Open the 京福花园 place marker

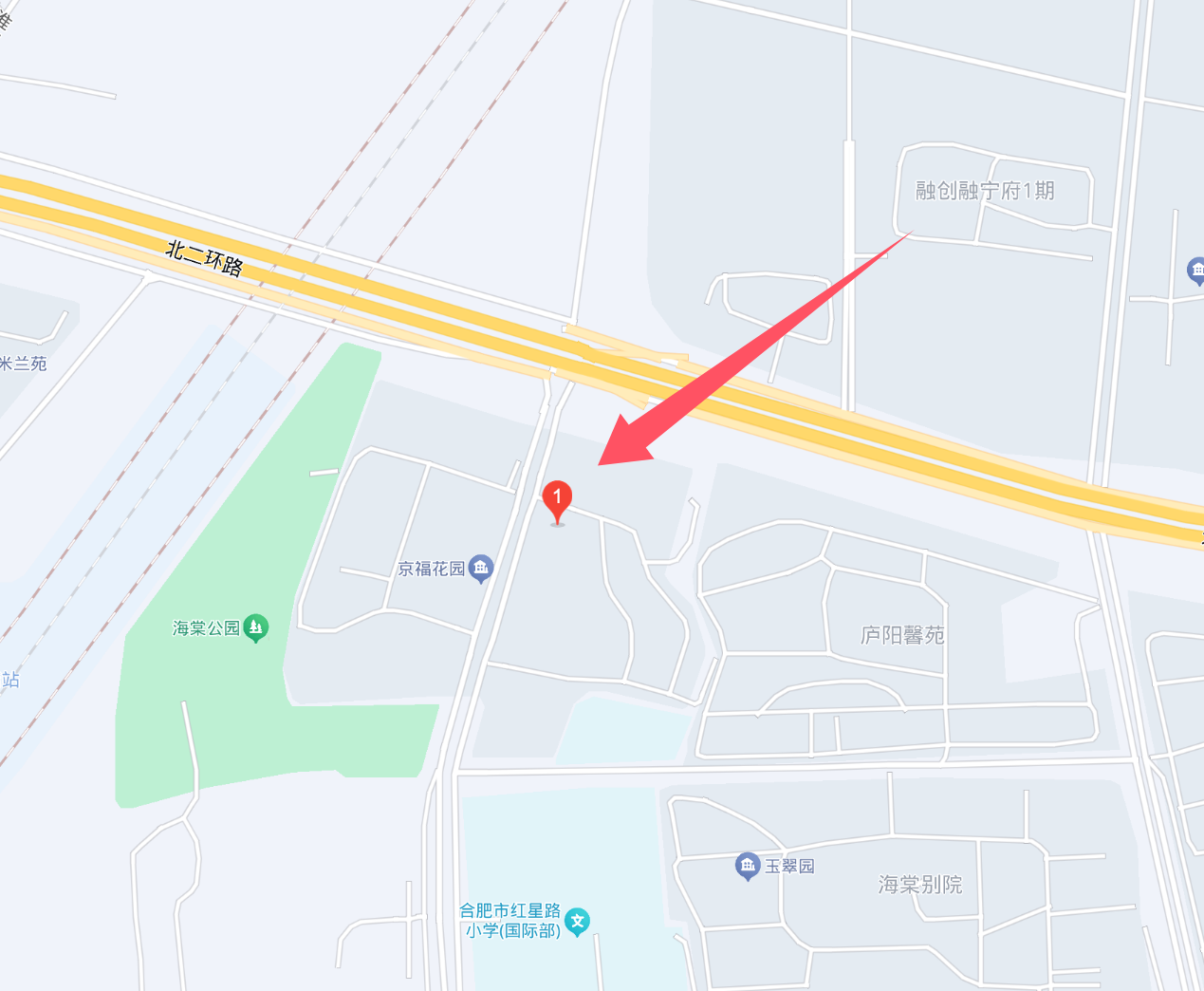point(481,568)
